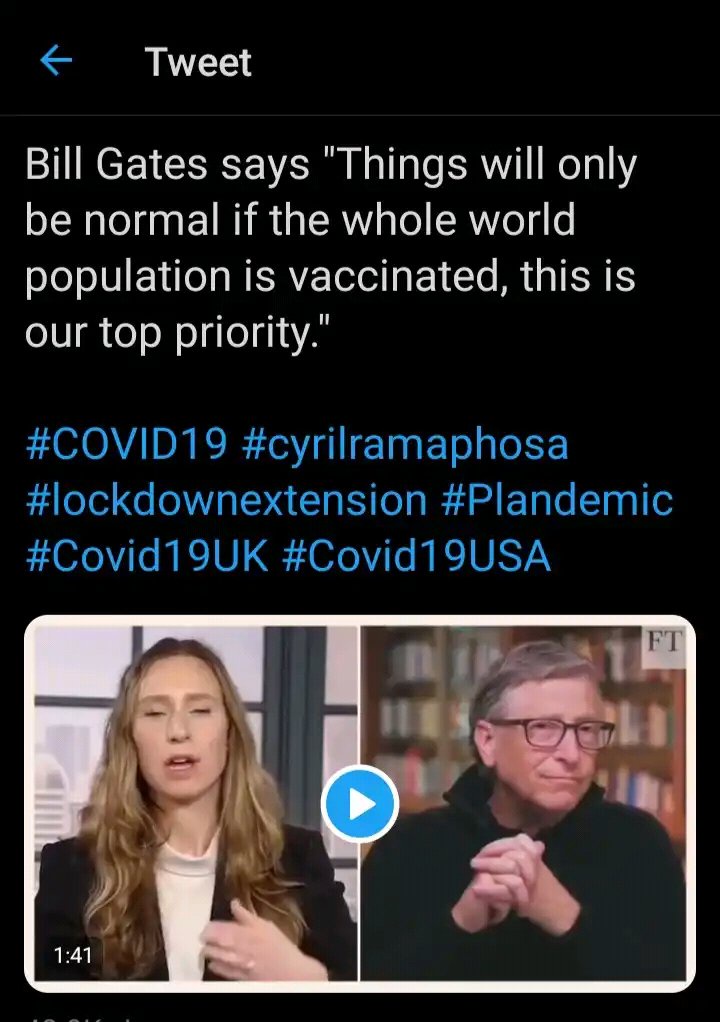This screenshot has height=1022, width=720.
Task: Open the #Covid19USA hashtag
Action: pos(416,556)
